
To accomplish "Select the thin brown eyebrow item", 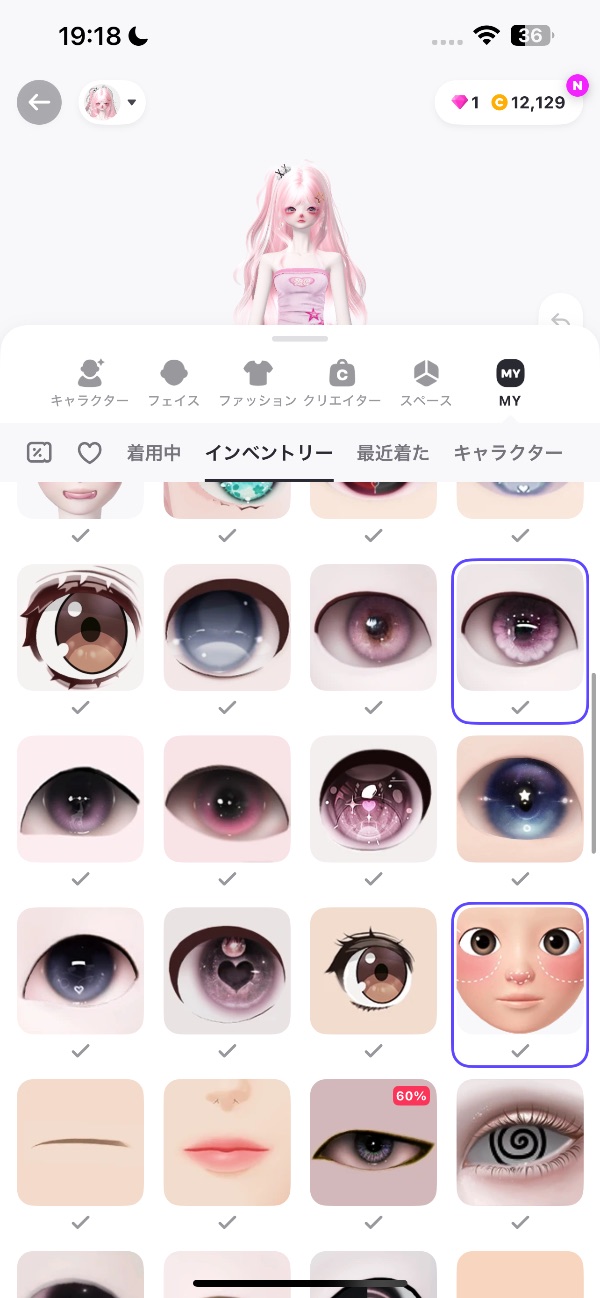I will tap(80, 1142).
